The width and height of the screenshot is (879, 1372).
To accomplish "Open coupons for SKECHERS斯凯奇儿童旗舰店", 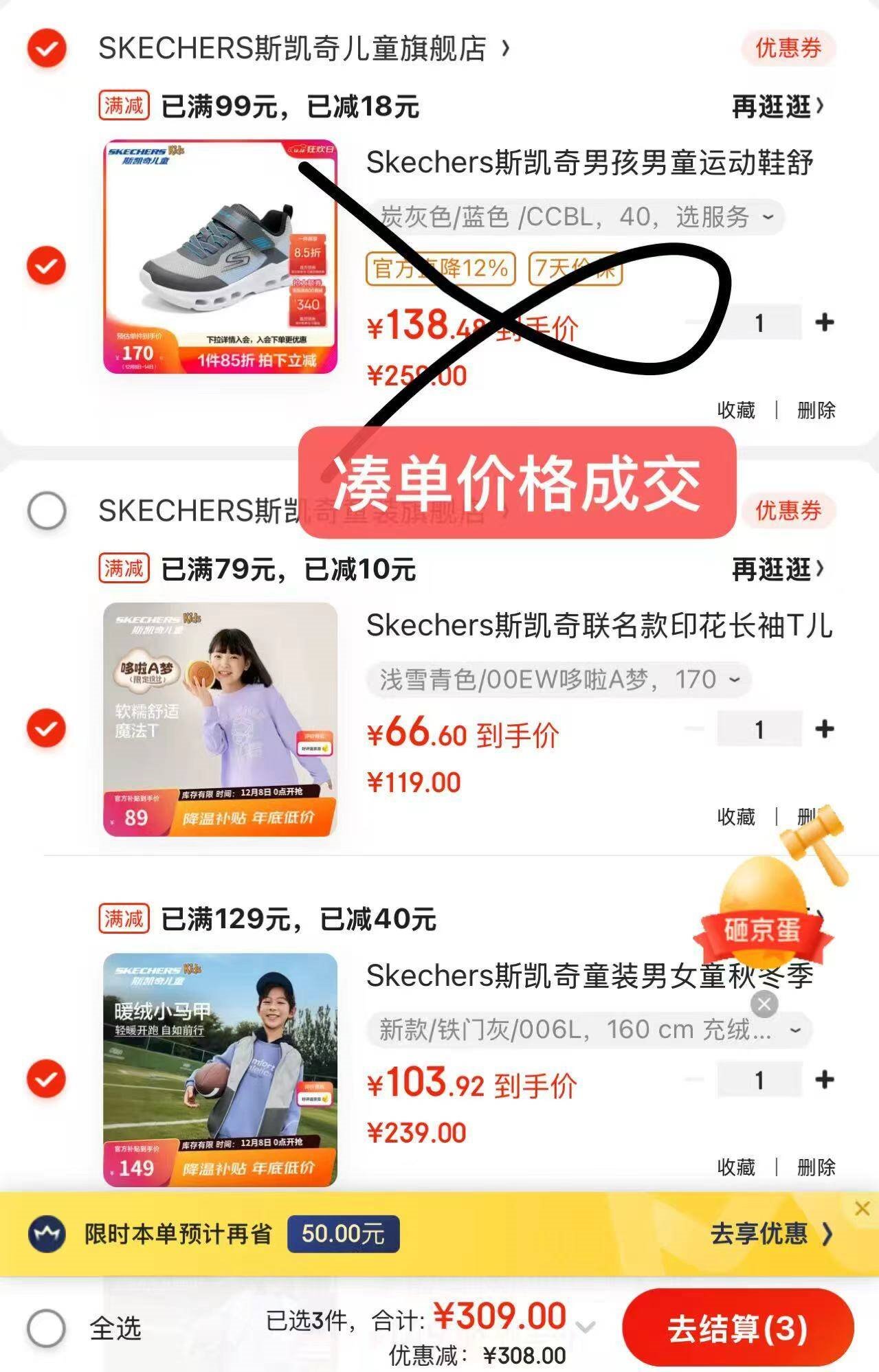I will coord(788,48).
